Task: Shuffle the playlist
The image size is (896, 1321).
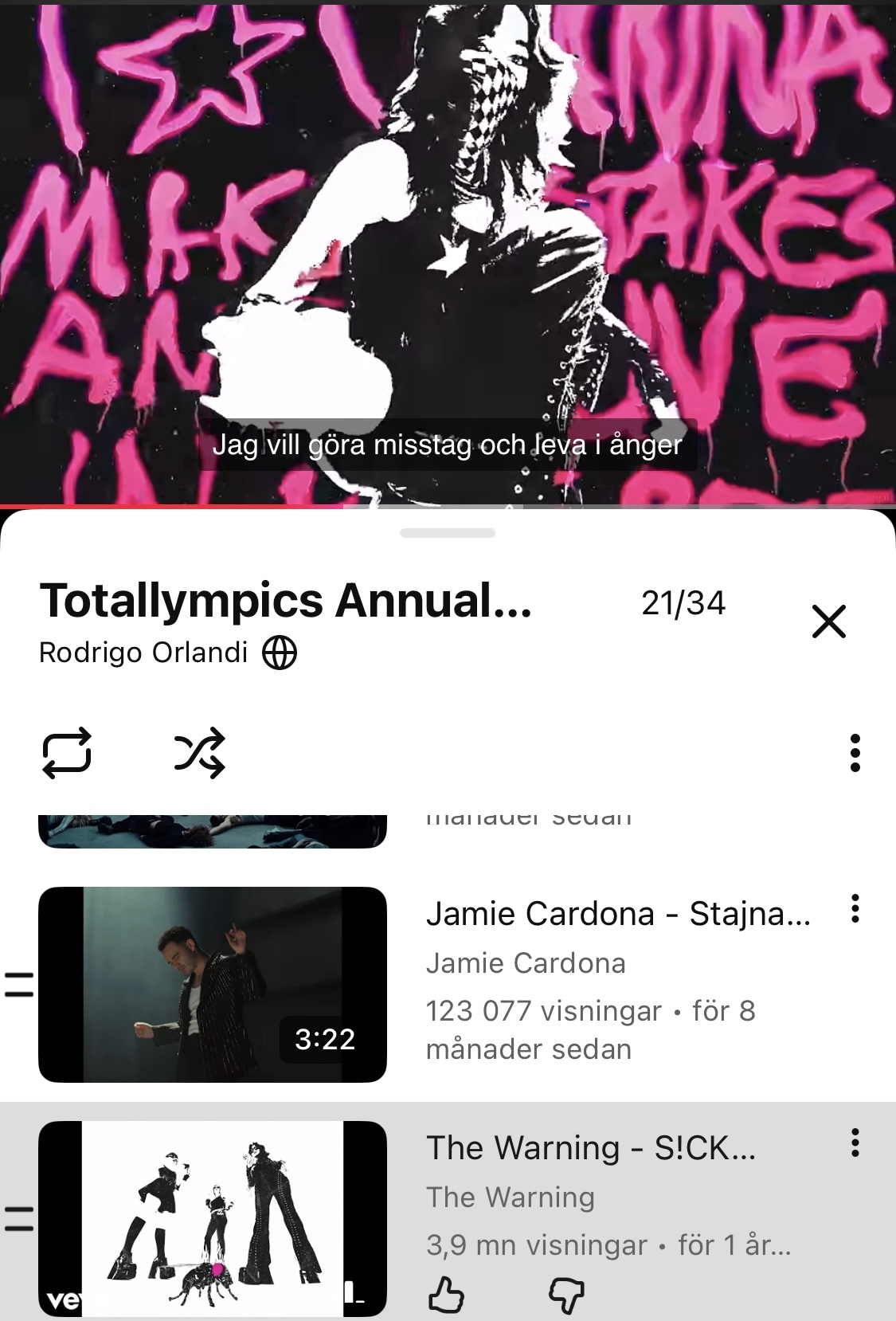Action: coord(199,752)
